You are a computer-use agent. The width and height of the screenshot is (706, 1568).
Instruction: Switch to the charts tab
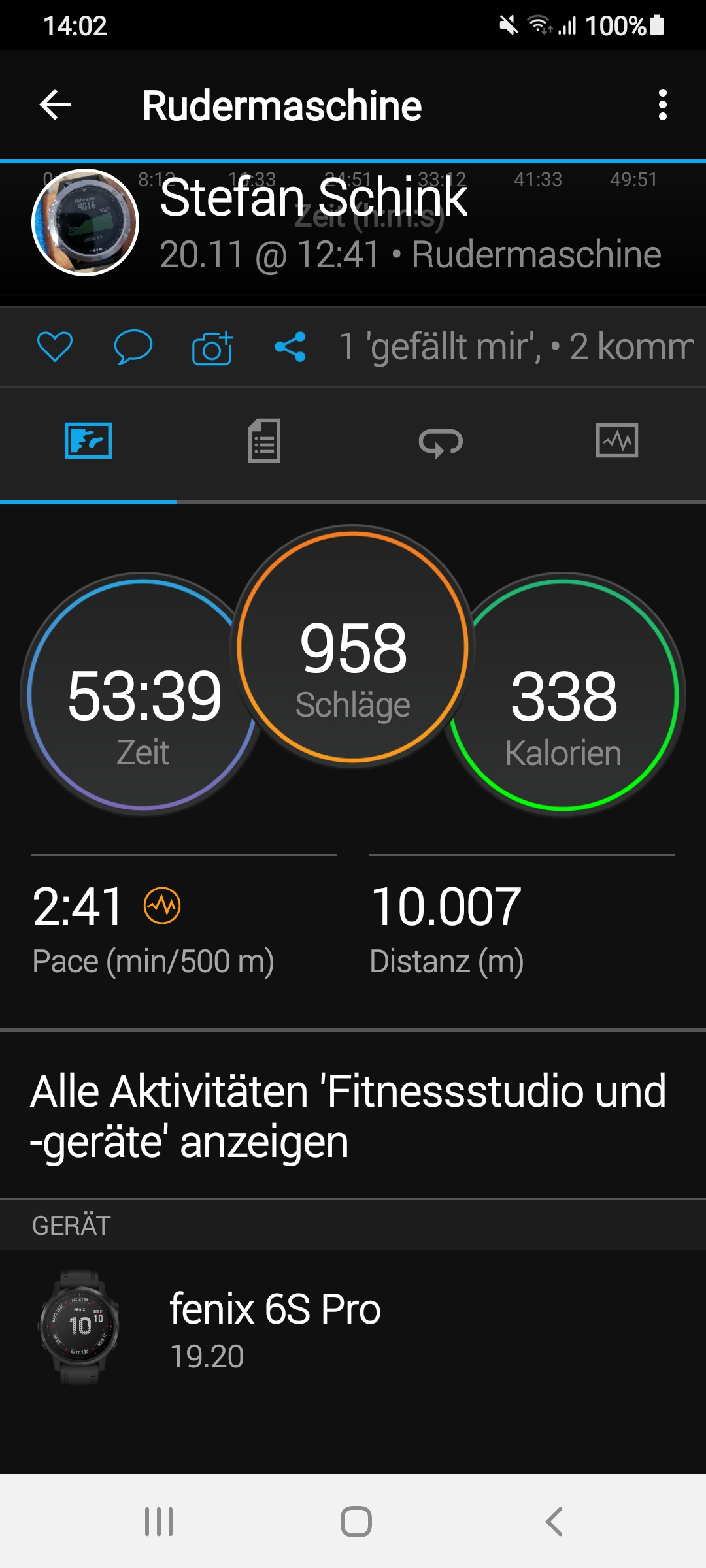tap(617, 441)
